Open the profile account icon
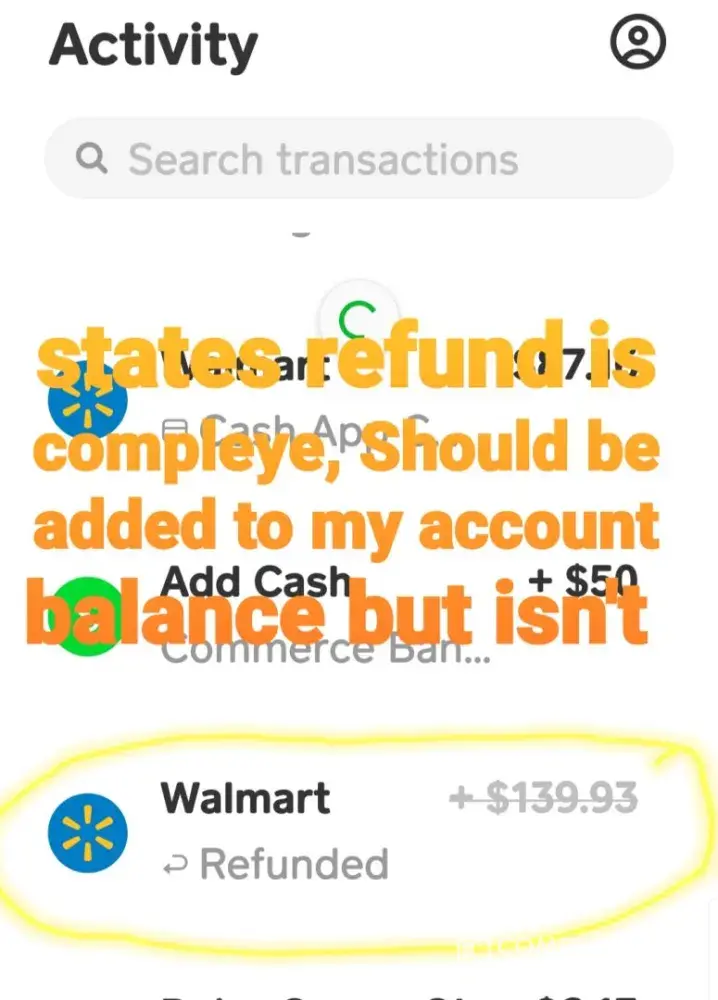The height and width of the screenshot is (1000, 718). coord(638,43)
